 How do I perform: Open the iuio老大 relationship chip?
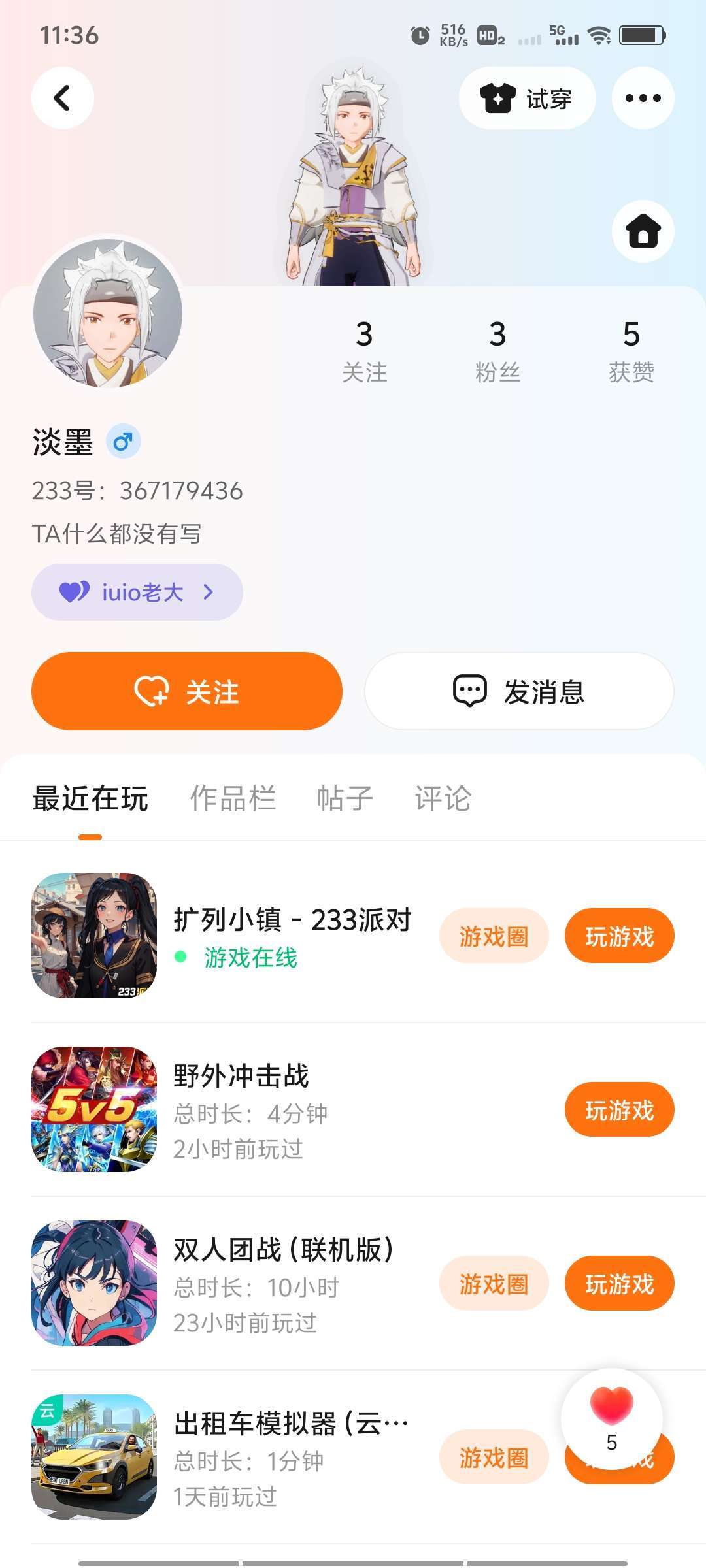click(137, 592)
